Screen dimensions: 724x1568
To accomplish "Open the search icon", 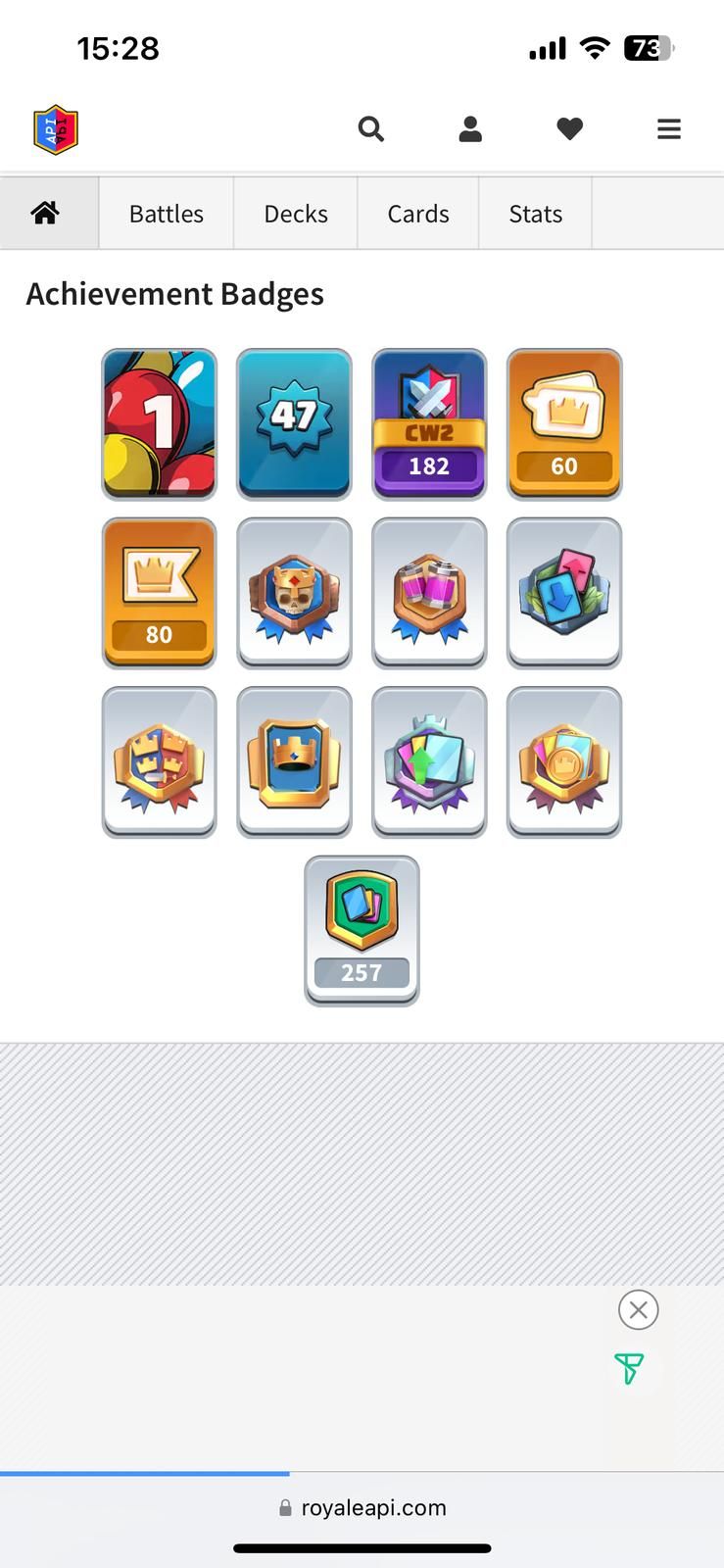I will [x=370, y=128].
